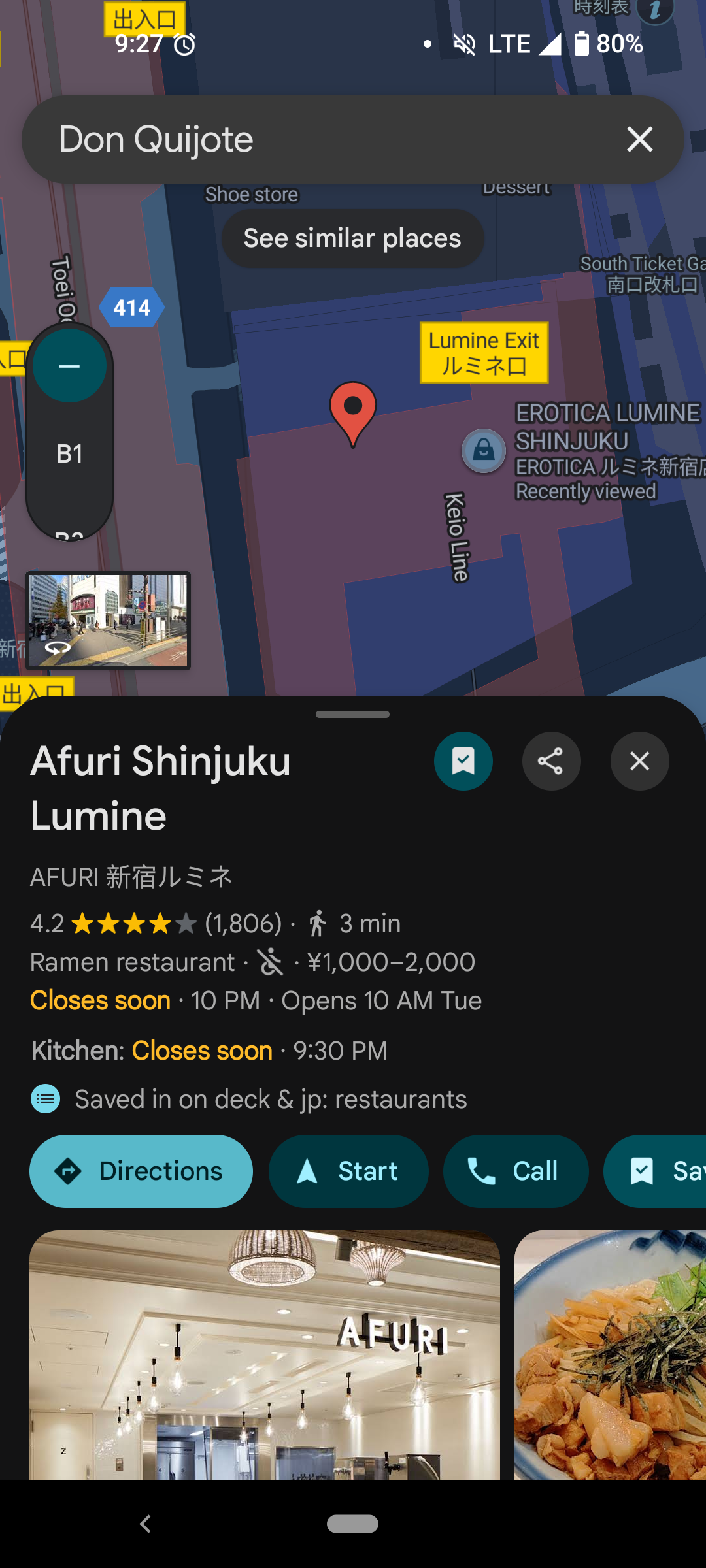This screenshot has width=706, height=1568.
Task: Open the EROTICA LUMINE SHINJUKU map marker
Action: coord(484,451)
